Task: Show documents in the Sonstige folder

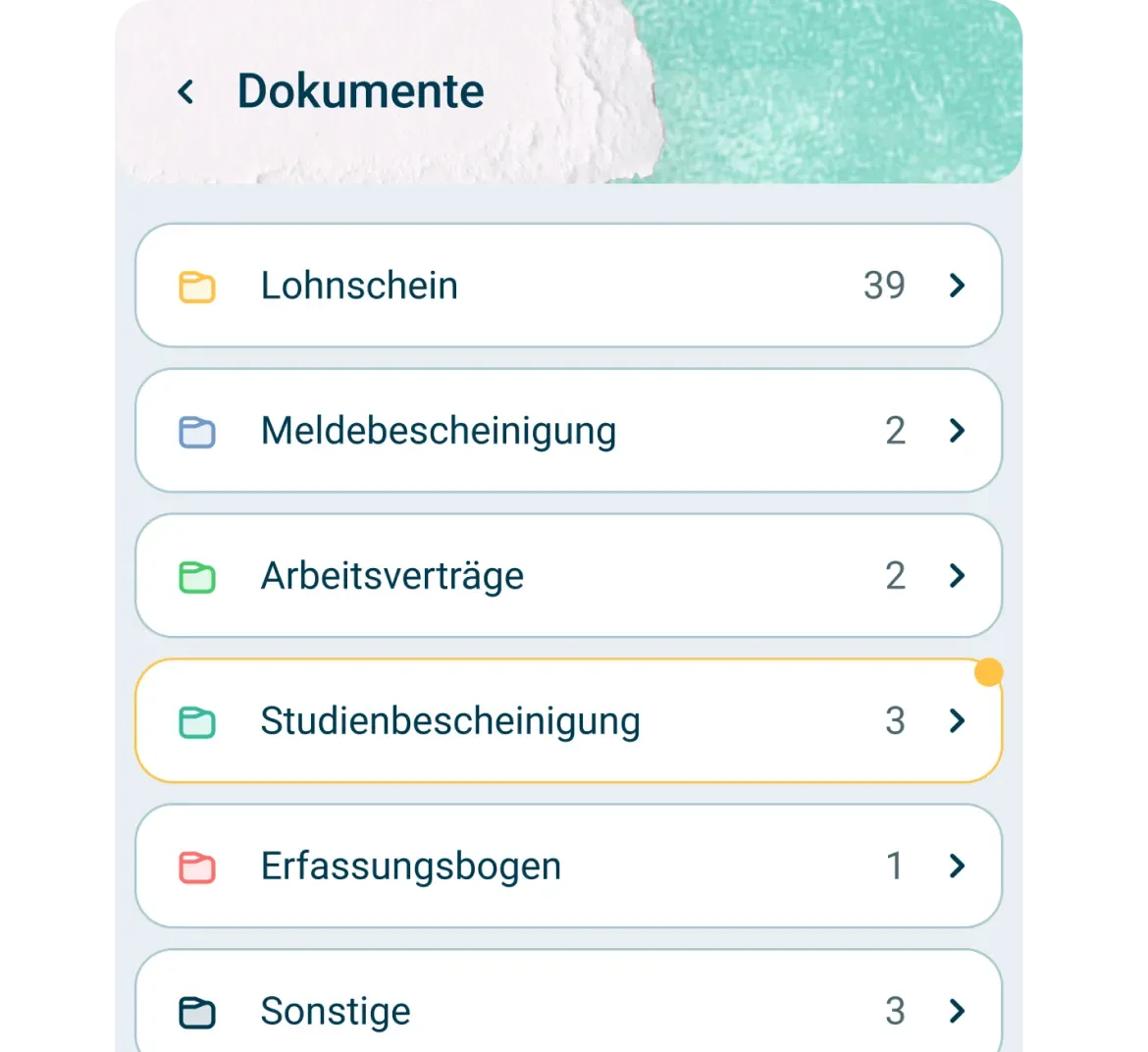Action: pos(567,1009)
